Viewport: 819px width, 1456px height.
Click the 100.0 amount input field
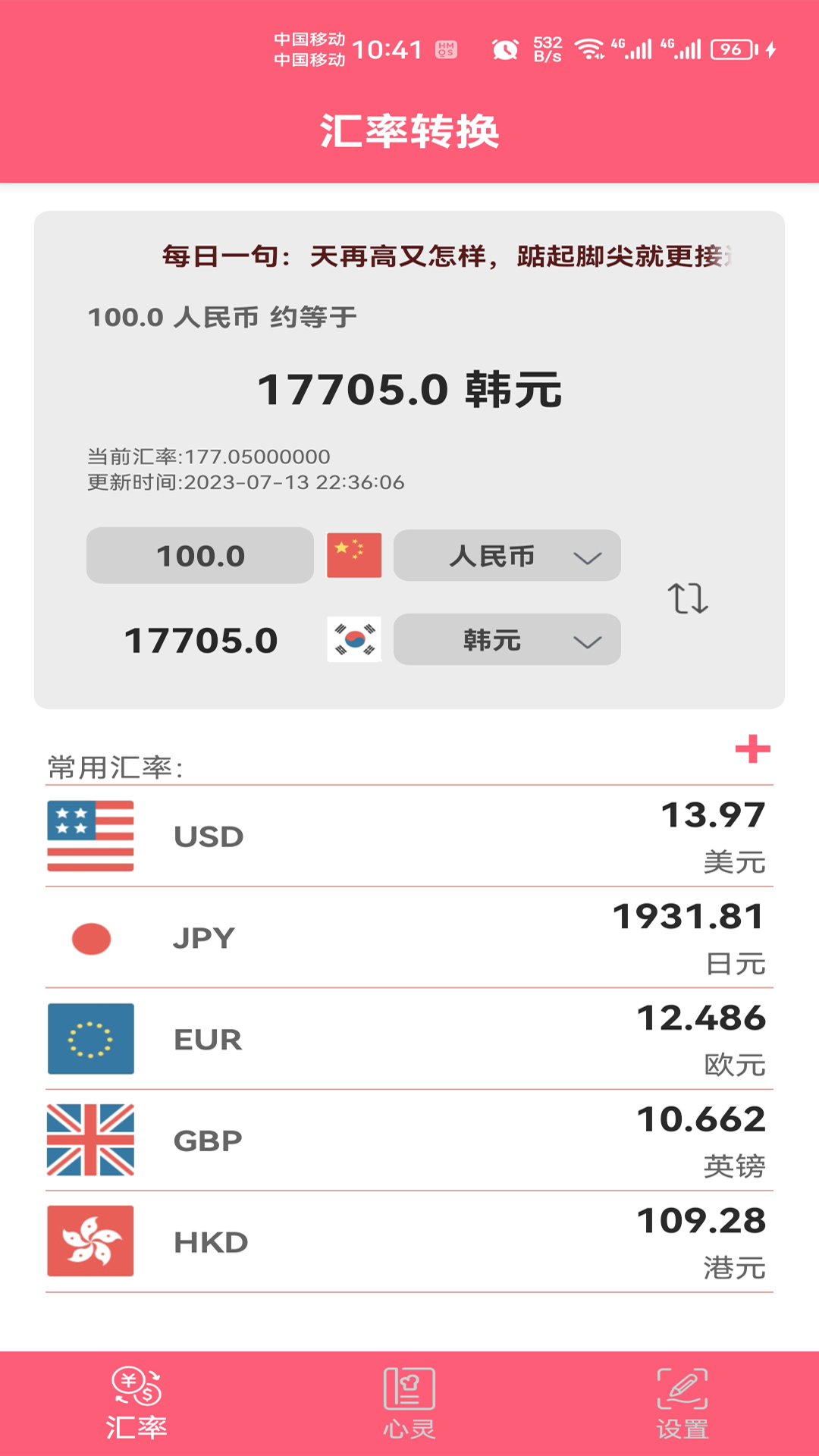[199, 556]
